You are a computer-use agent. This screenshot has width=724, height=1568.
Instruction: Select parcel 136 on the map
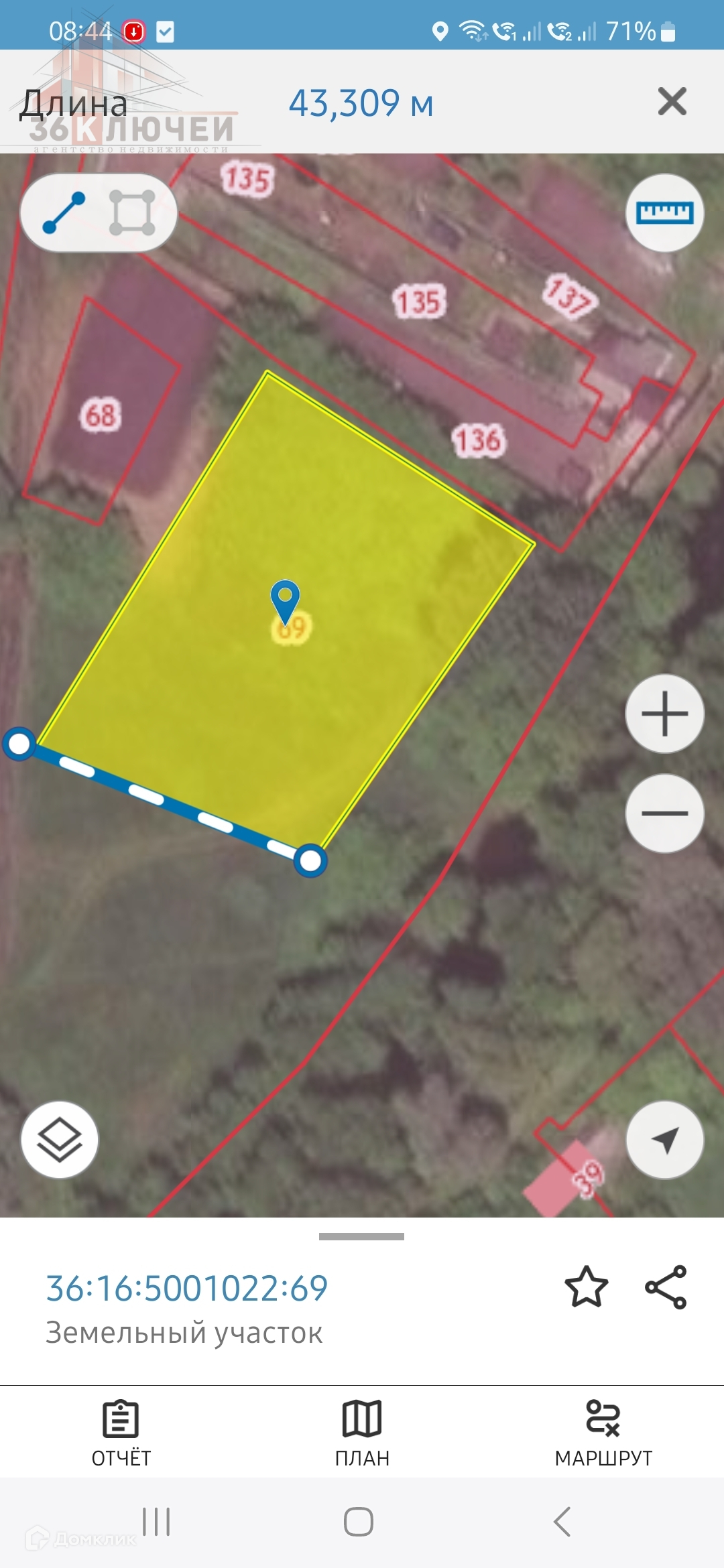tap(478, 440)
